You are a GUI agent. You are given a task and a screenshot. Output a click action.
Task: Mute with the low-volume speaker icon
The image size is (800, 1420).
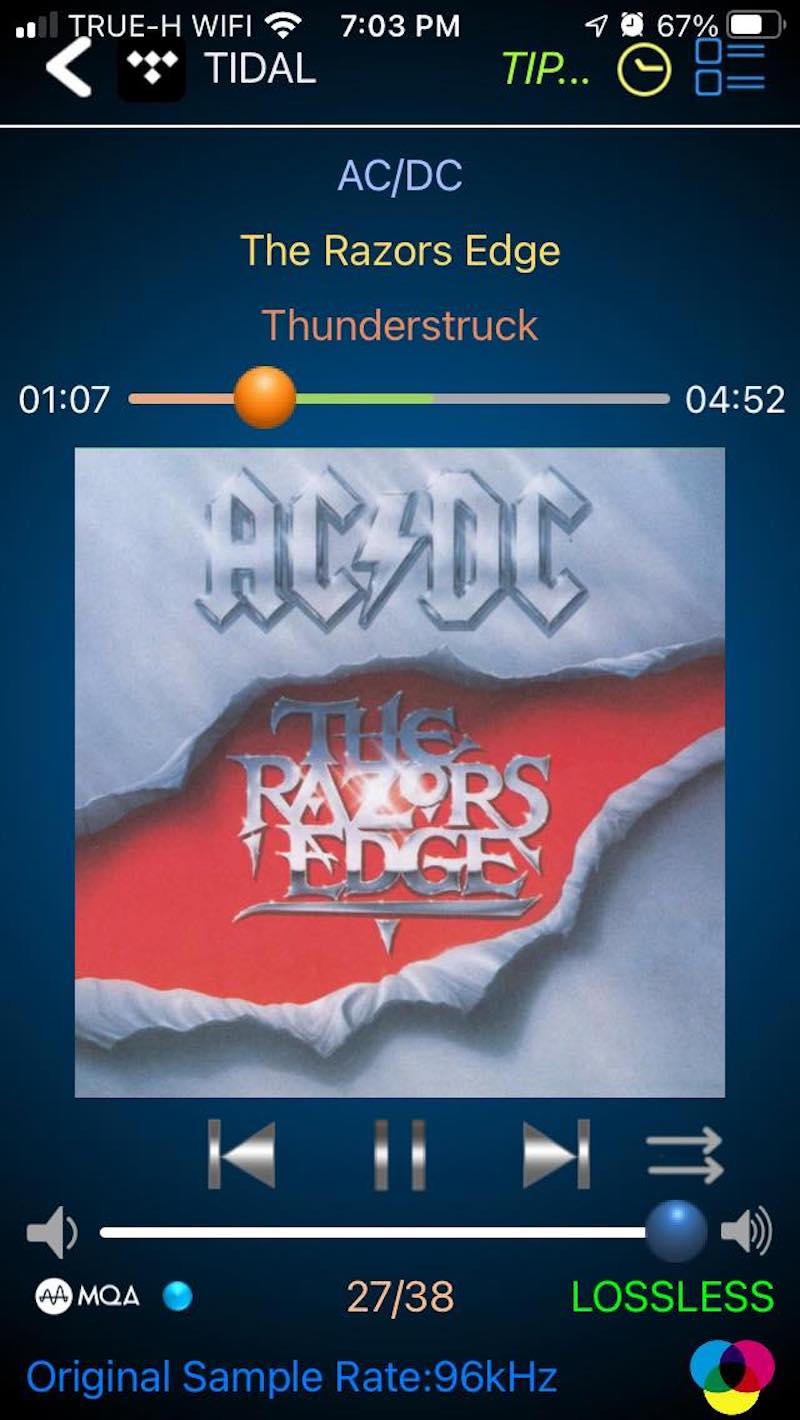(52, 1231)
